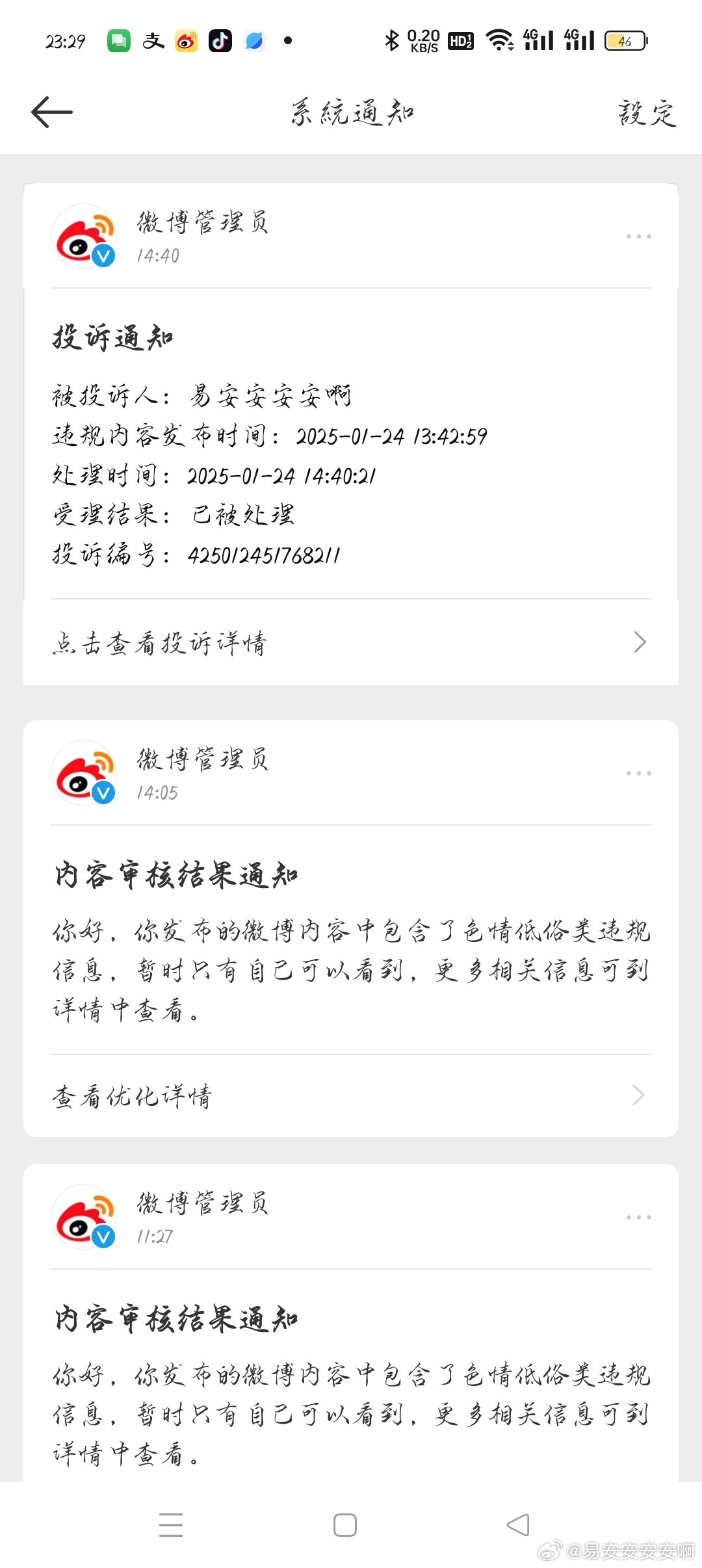
Task: Go back using the top-left arrow
Action: (x=52, y=112)
